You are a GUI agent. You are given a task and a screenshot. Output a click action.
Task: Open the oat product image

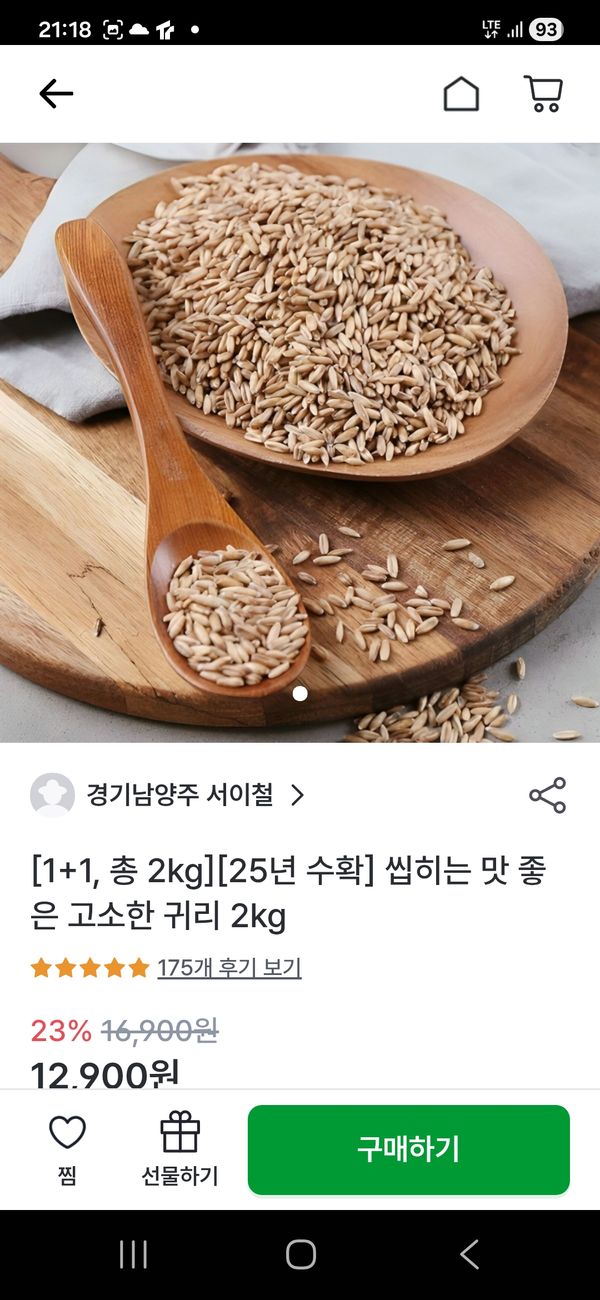coord(300,440)
